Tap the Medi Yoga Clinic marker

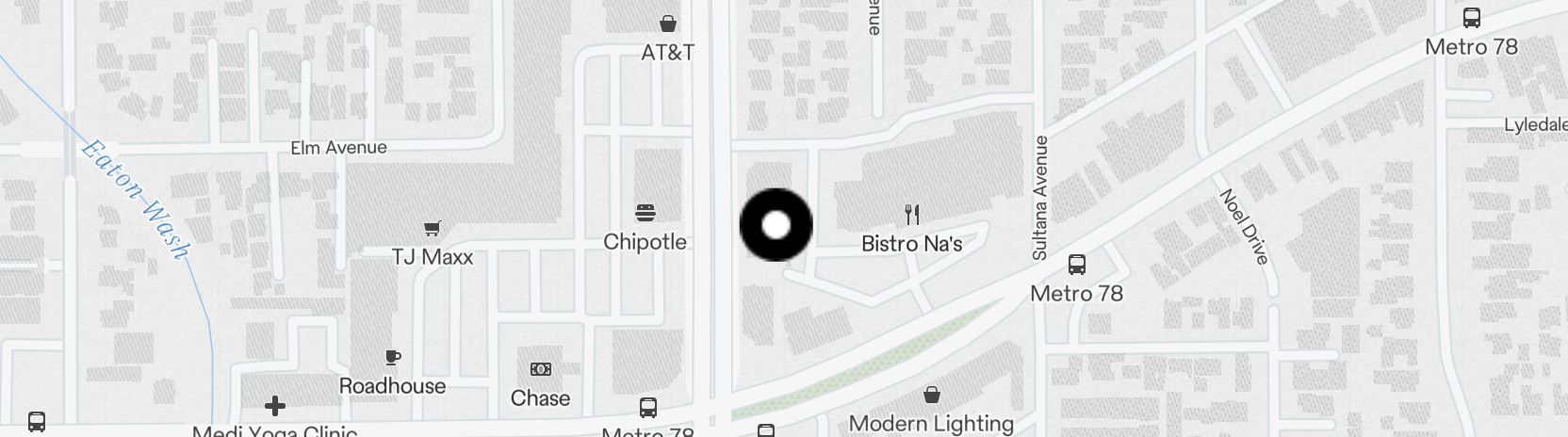[x=275, y=407]
